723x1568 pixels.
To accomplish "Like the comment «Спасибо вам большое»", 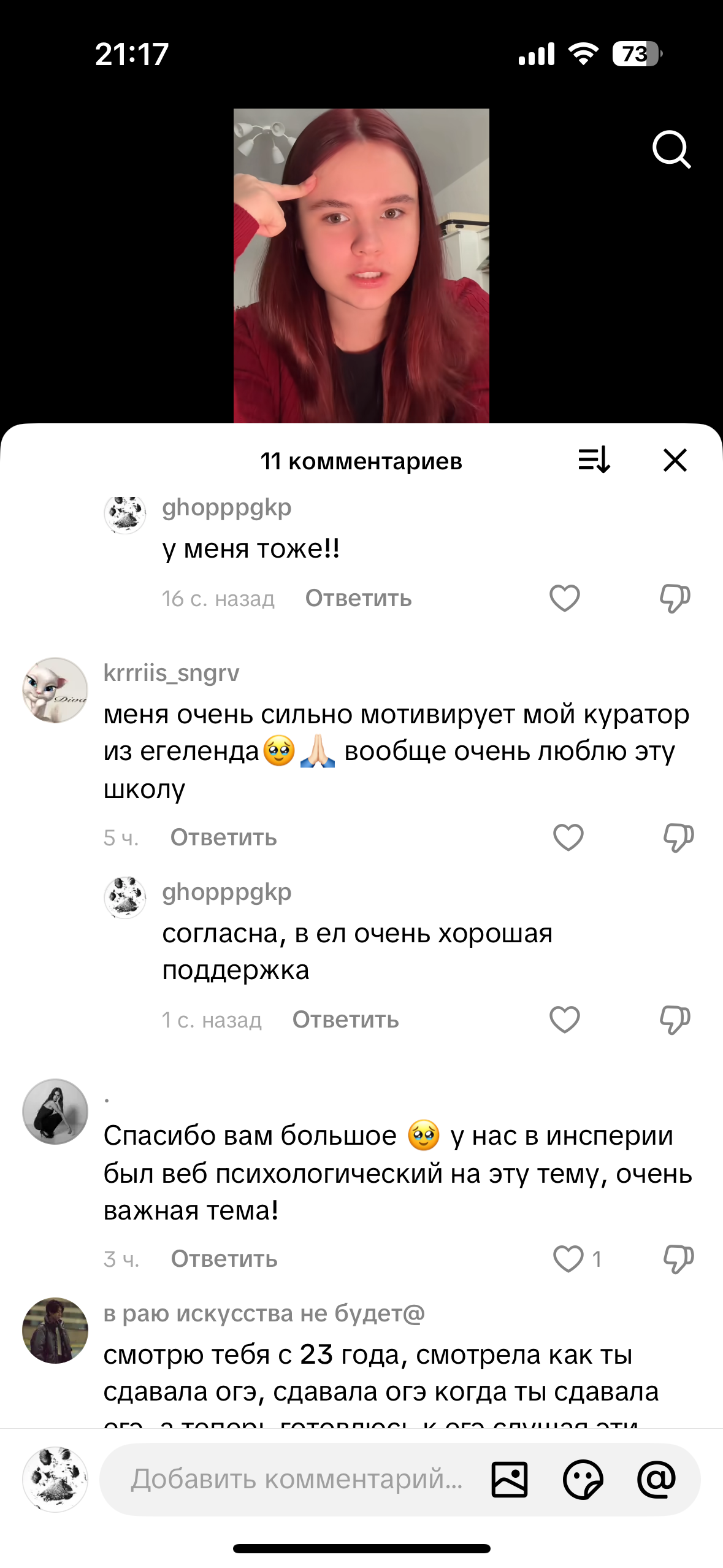I will point(568,1259).
